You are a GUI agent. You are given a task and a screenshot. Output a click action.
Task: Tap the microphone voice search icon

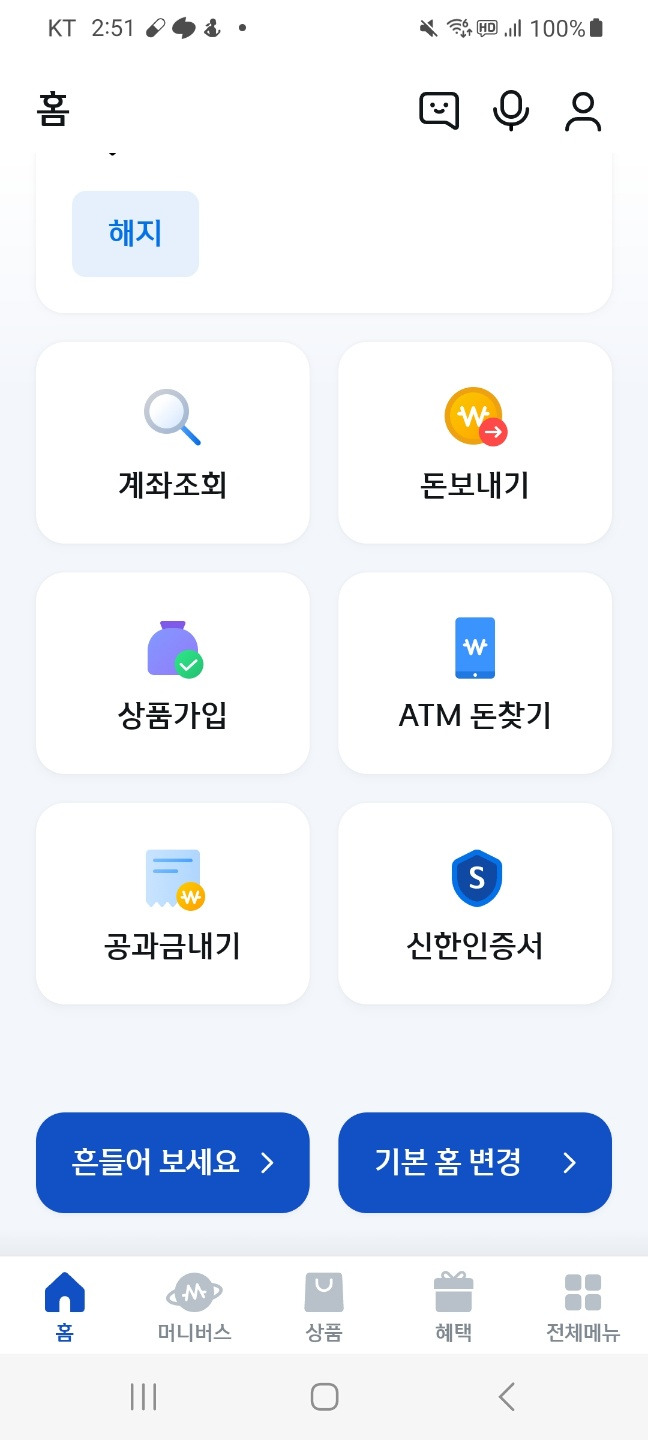511,111
